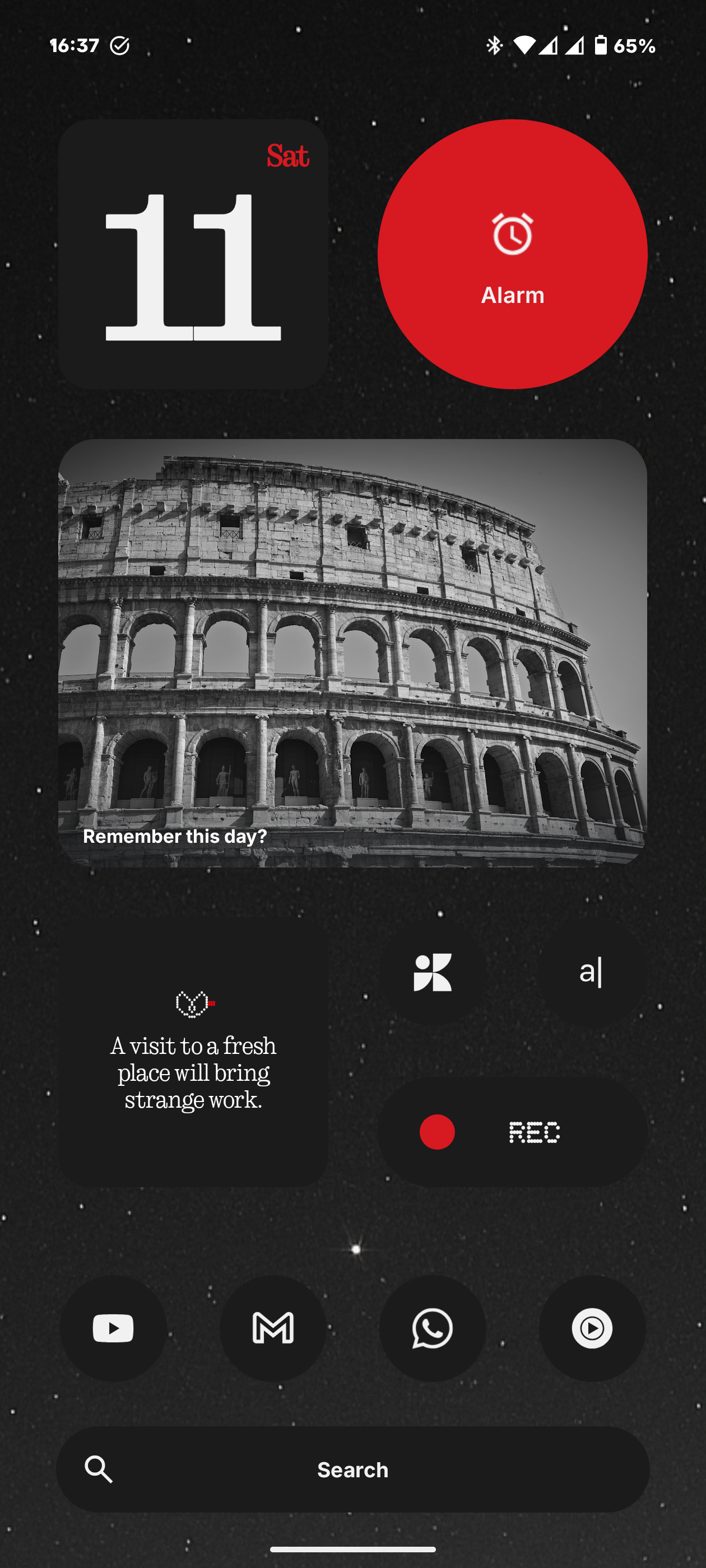Image resolution: width=706 pixels, height=1568 pixels.
Task: Tap the Search bar
Action: point(352,1469)
